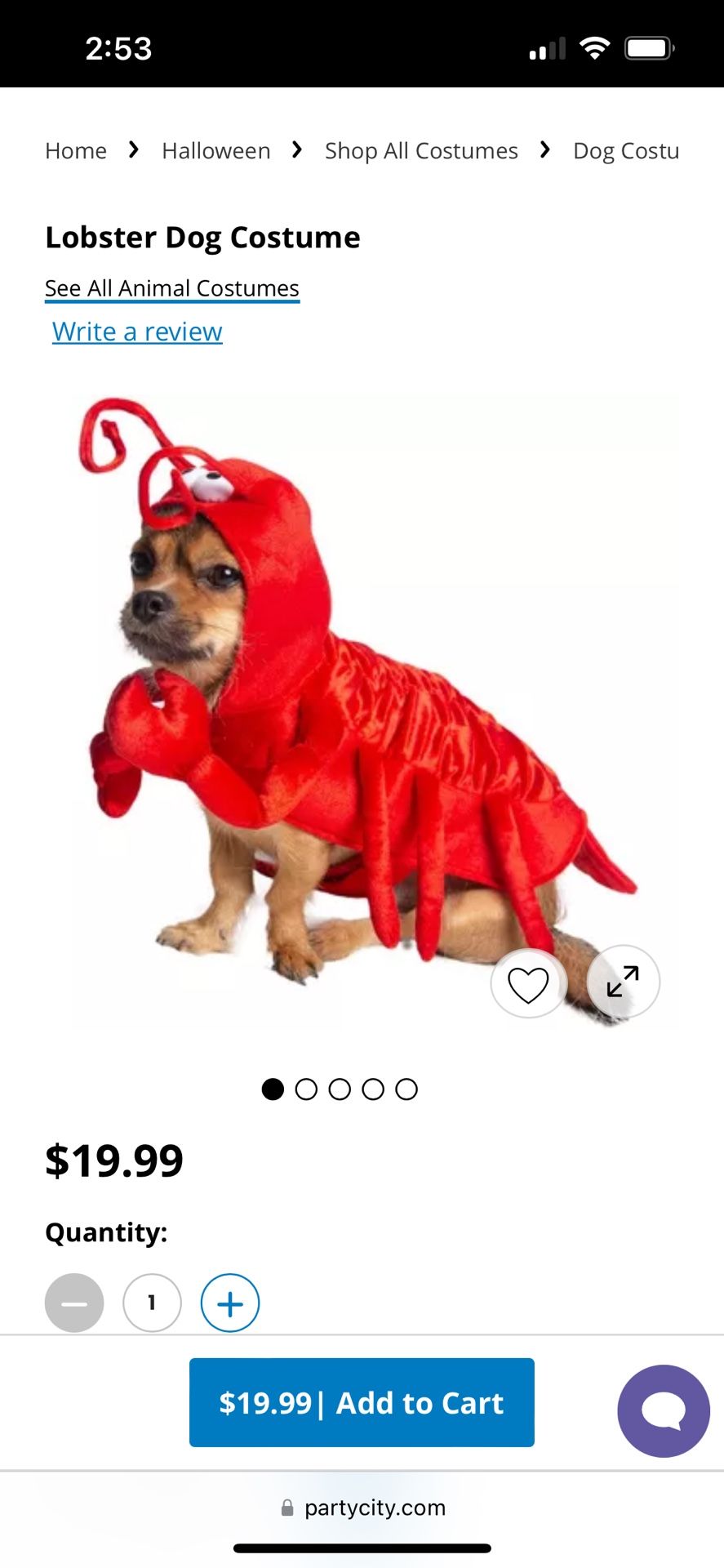Expand product image to fullscreen
Viewport: 724px width, 1568px height.
point(623,982)
